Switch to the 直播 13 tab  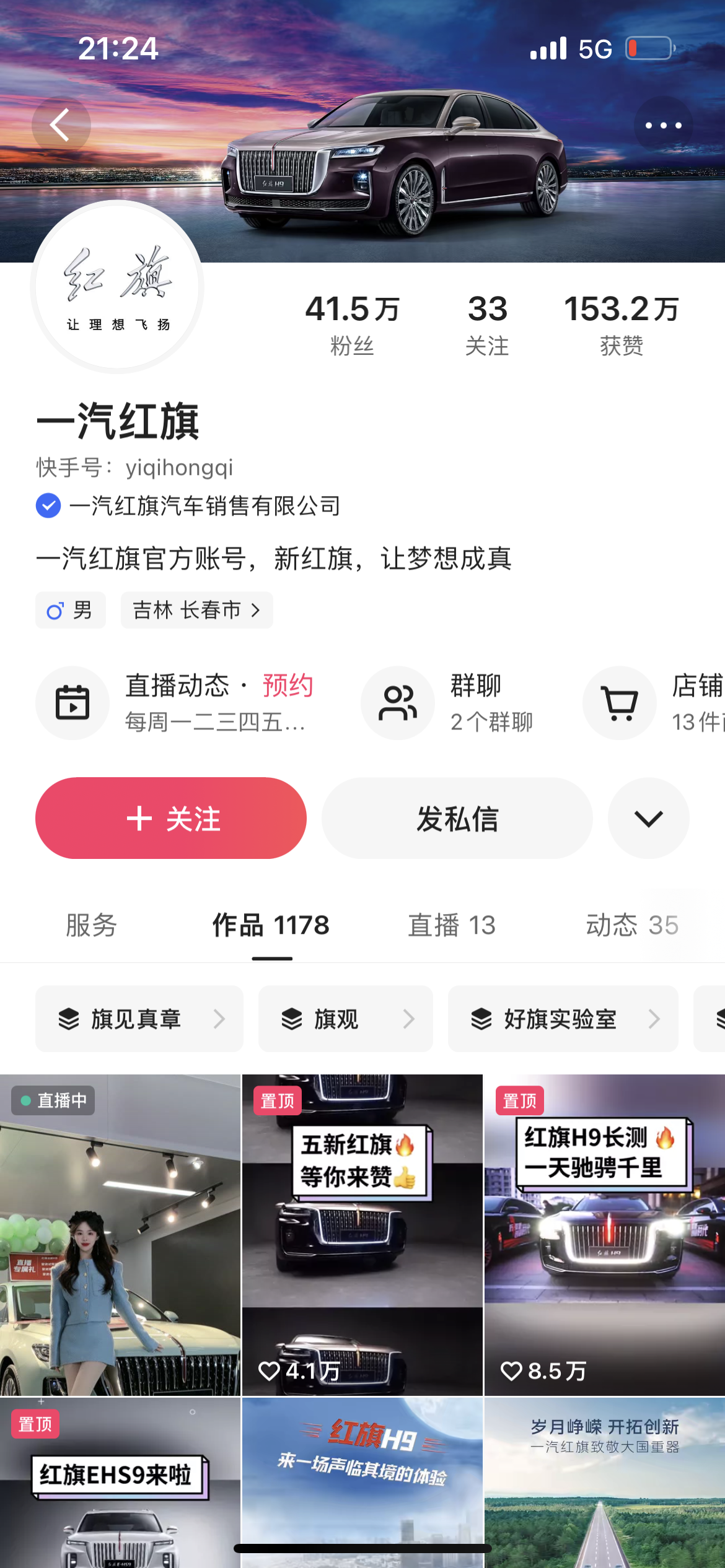(451, 925)
